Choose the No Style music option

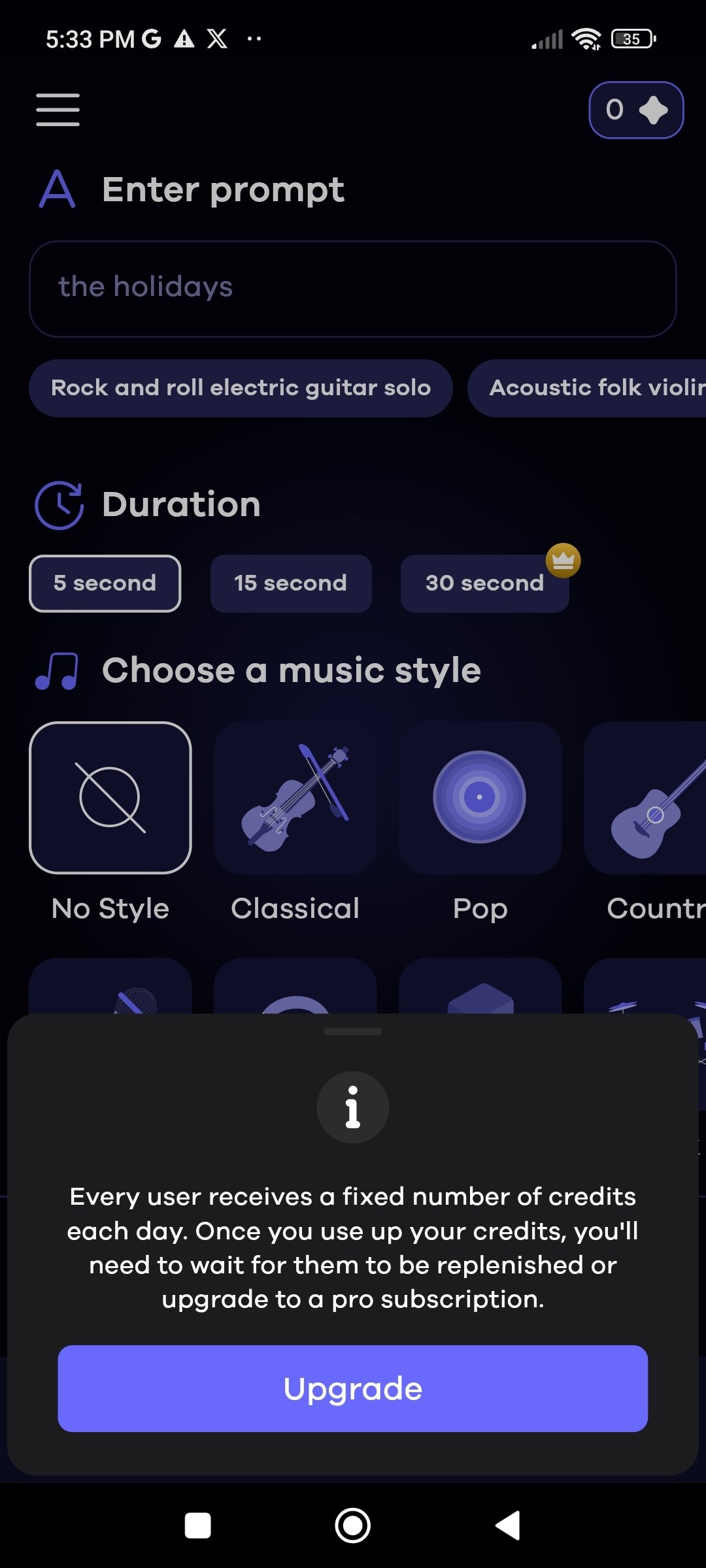(110, 798)
